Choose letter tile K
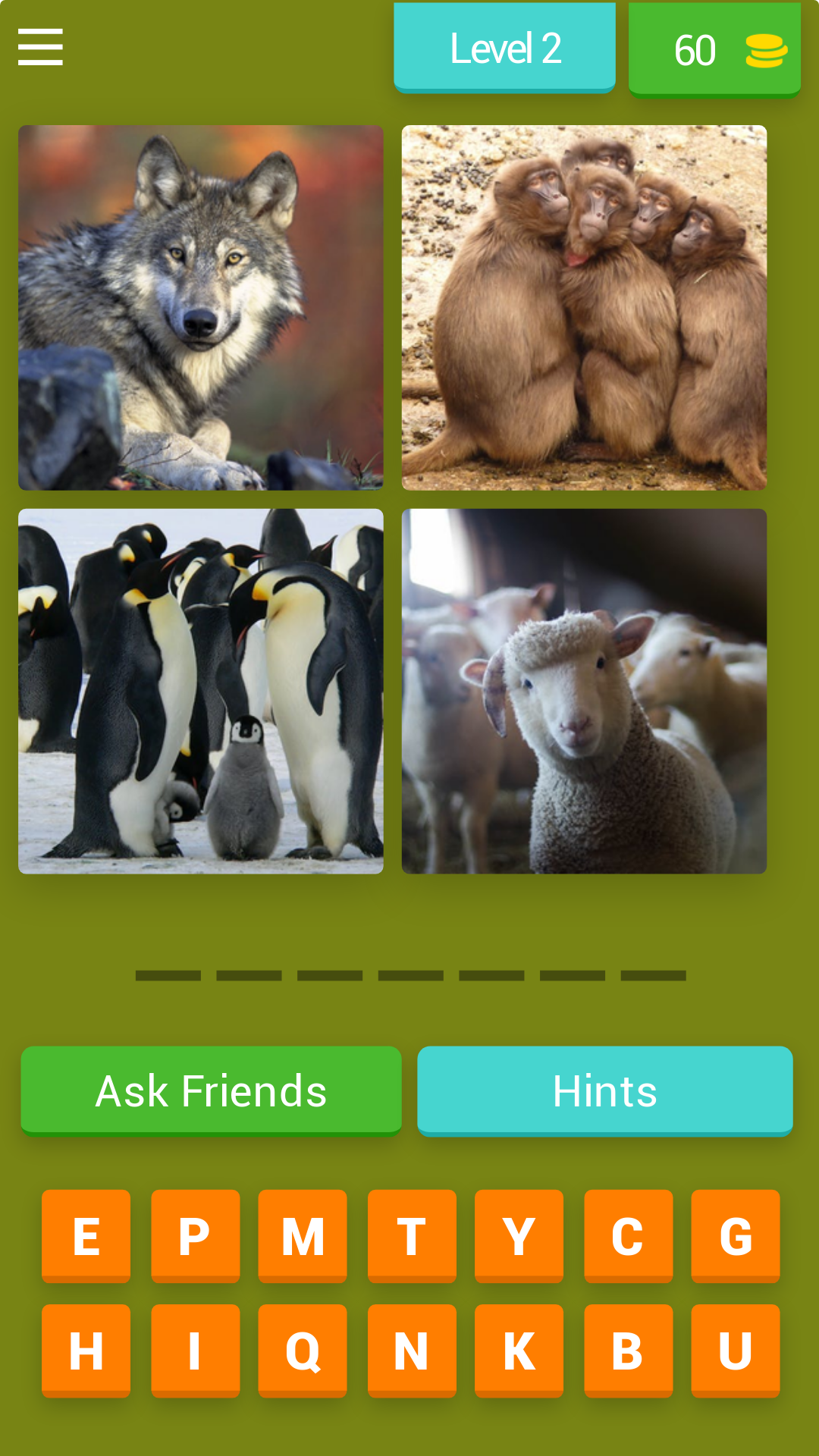 pyautogui.click(x=519, y=1350)
